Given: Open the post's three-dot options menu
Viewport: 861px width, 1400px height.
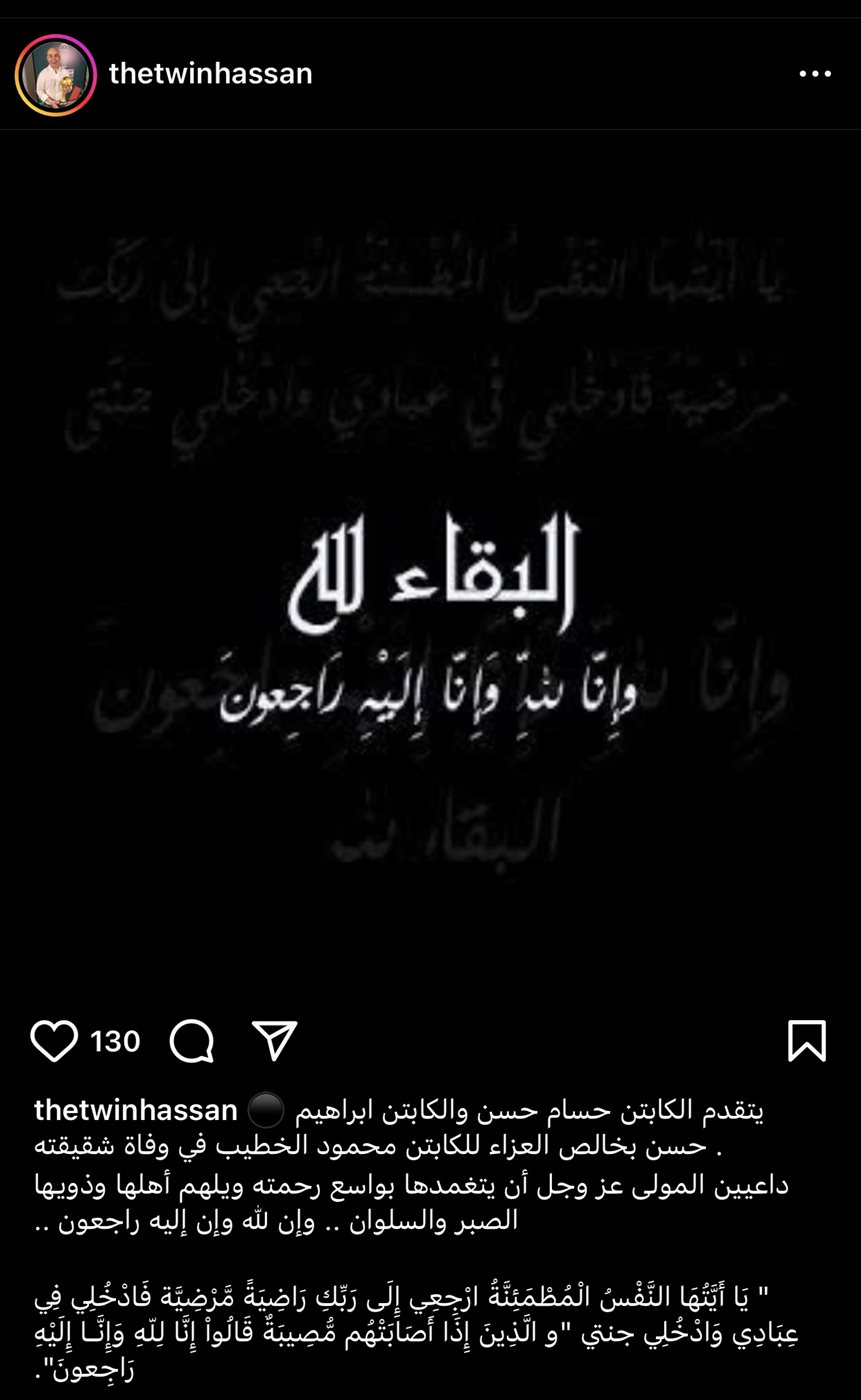Looking at the screenshot, I should tap(815, 74).
